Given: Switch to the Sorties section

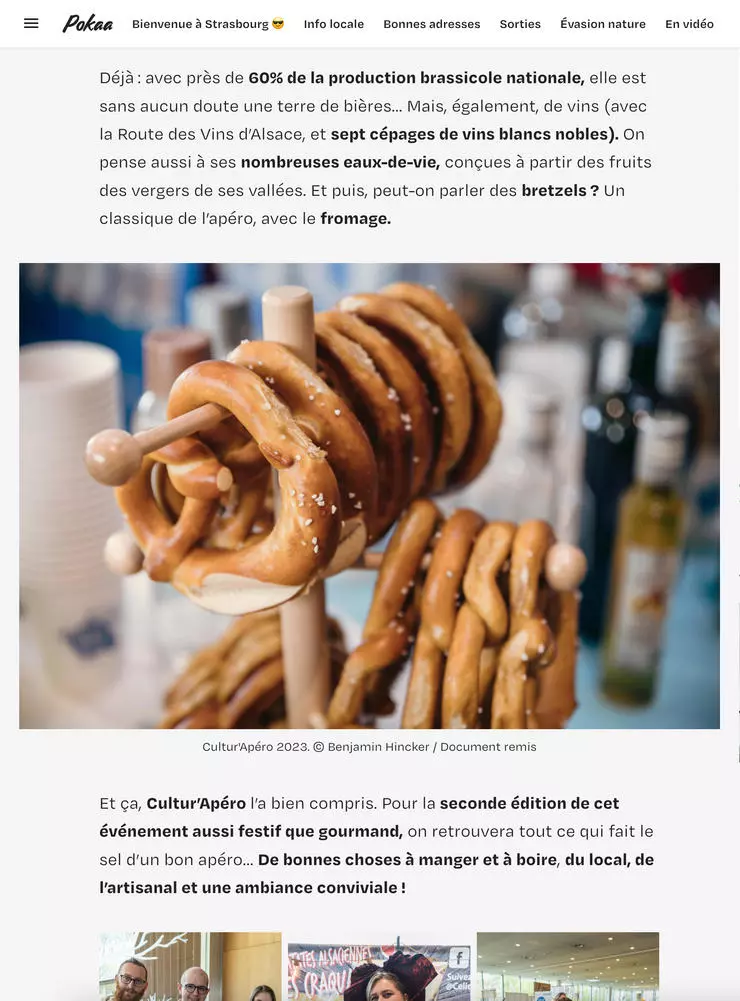Looking at the screenshot, I should point(520,24).
